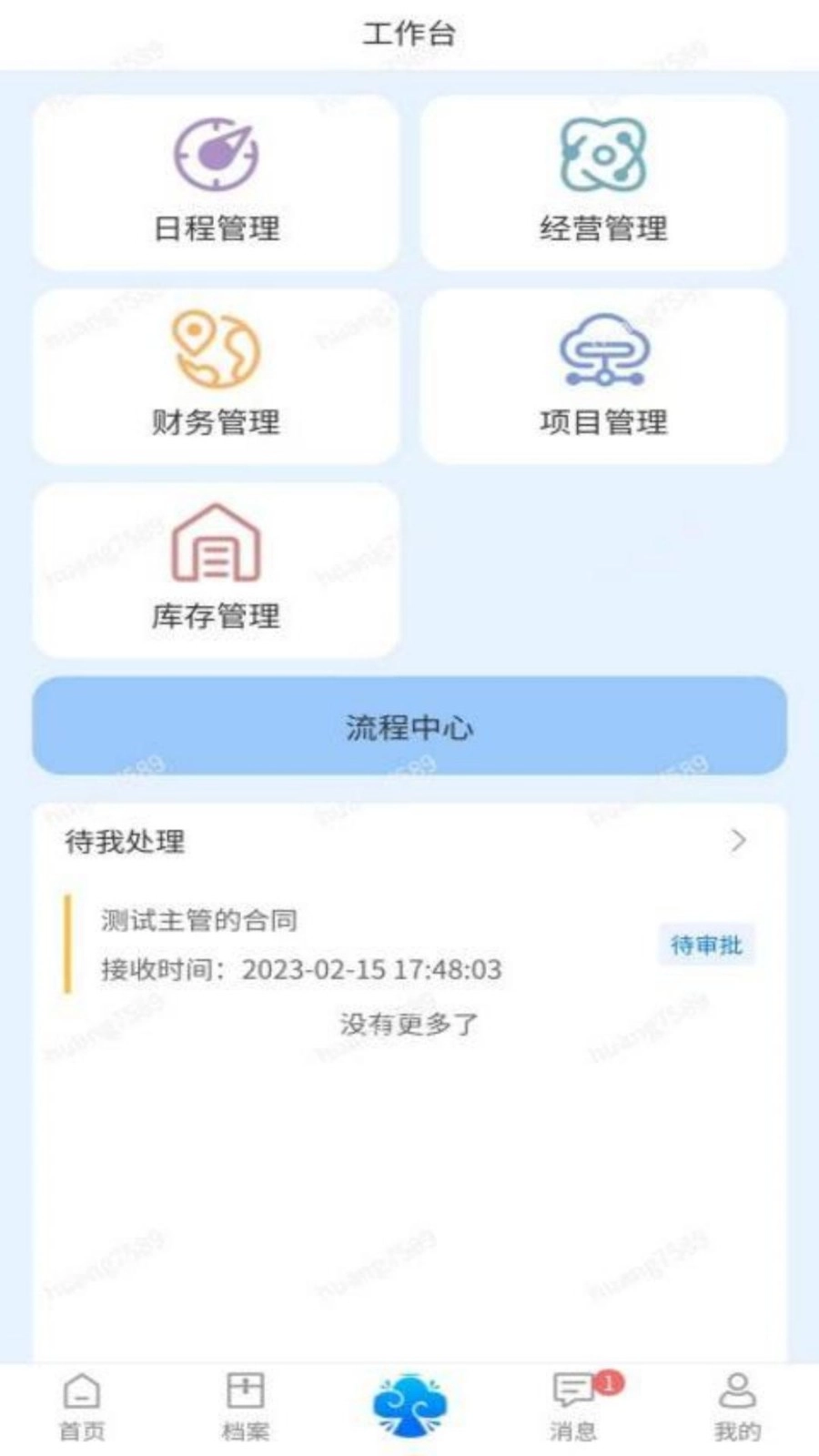This screenshot has width=819, height=1456.
Task: Switch to the 档案 tab
Action: coord(246,1407)
